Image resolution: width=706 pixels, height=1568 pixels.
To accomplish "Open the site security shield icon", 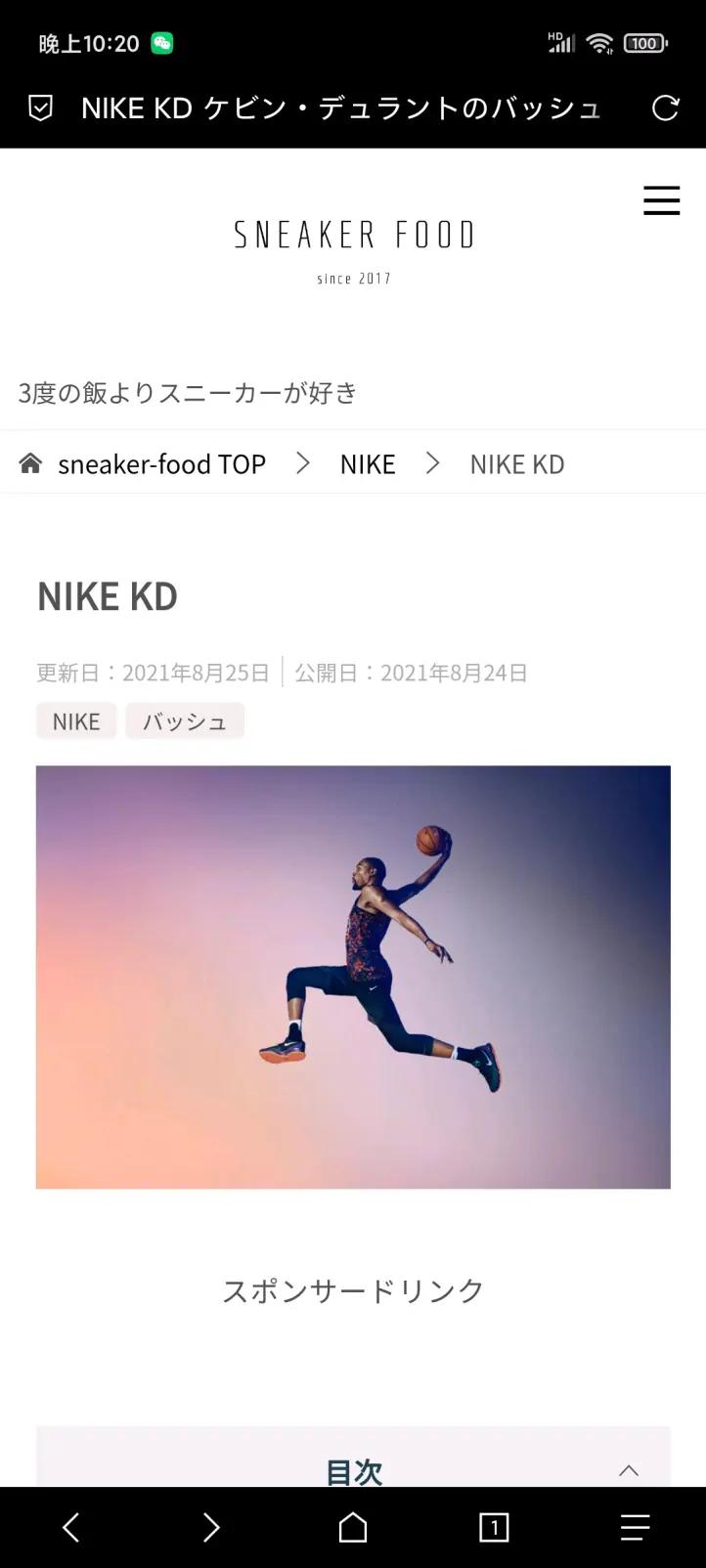I will tap(40, 108).
